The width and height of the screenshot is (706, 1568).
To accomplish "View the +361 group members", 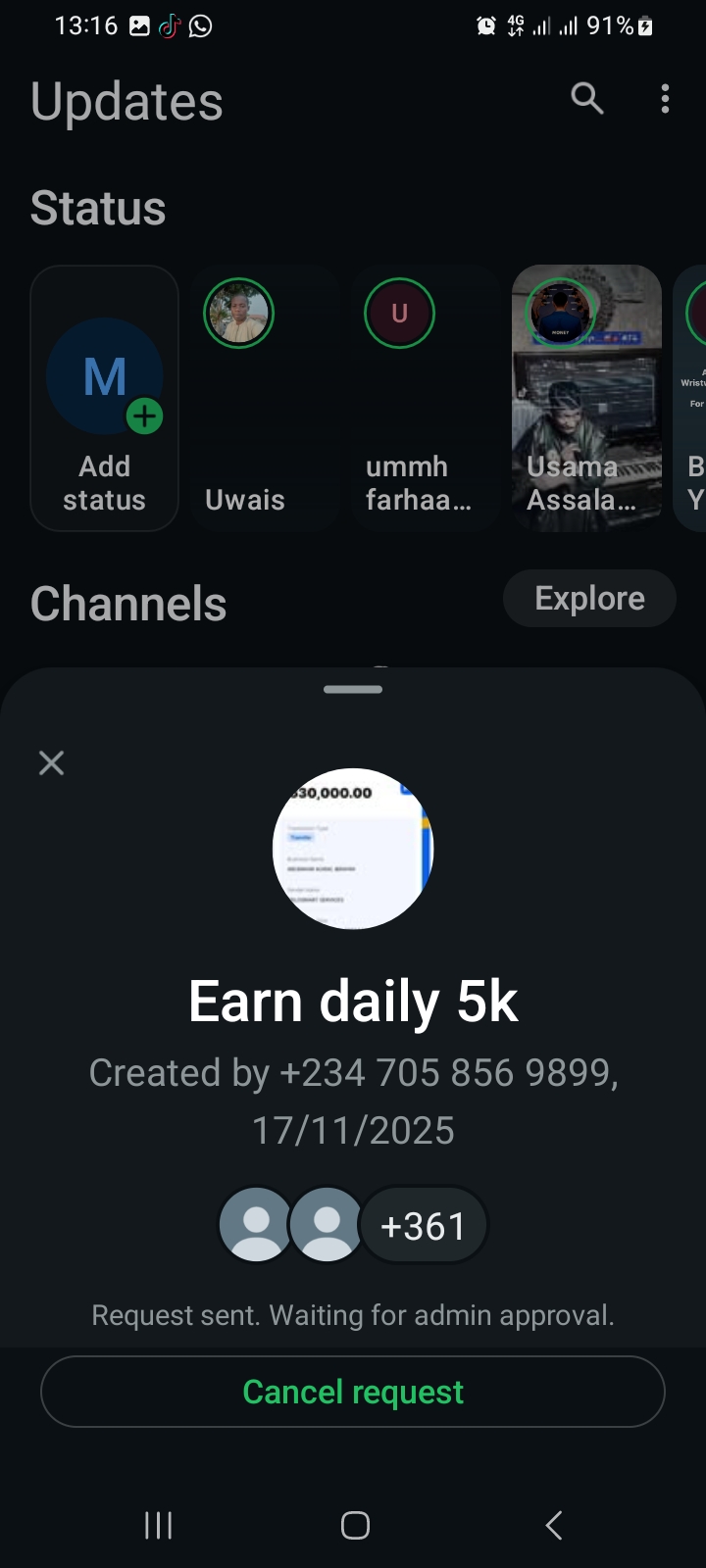I will click(x=423, y=1225).
